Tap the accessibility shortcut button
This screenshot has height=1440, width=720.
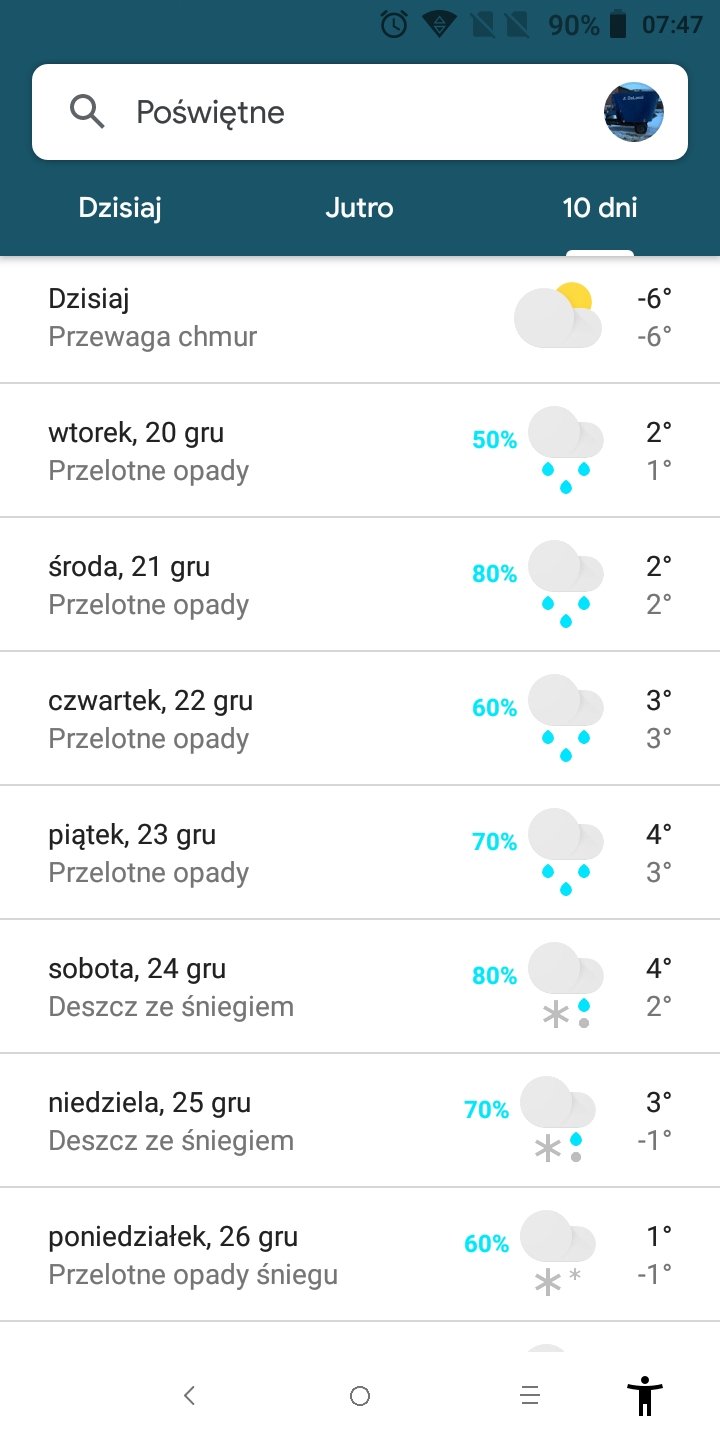point(645,1396)
